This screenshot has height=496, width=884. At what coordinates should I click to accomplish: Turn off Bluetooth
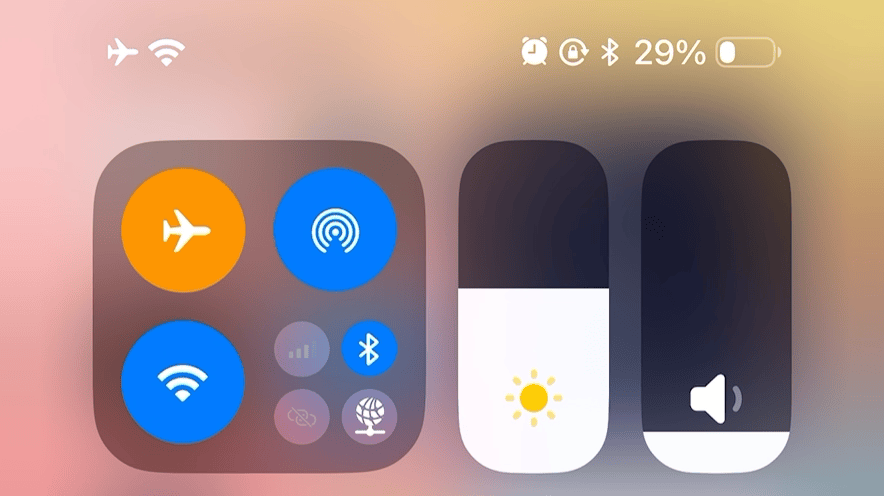(369, 349)
